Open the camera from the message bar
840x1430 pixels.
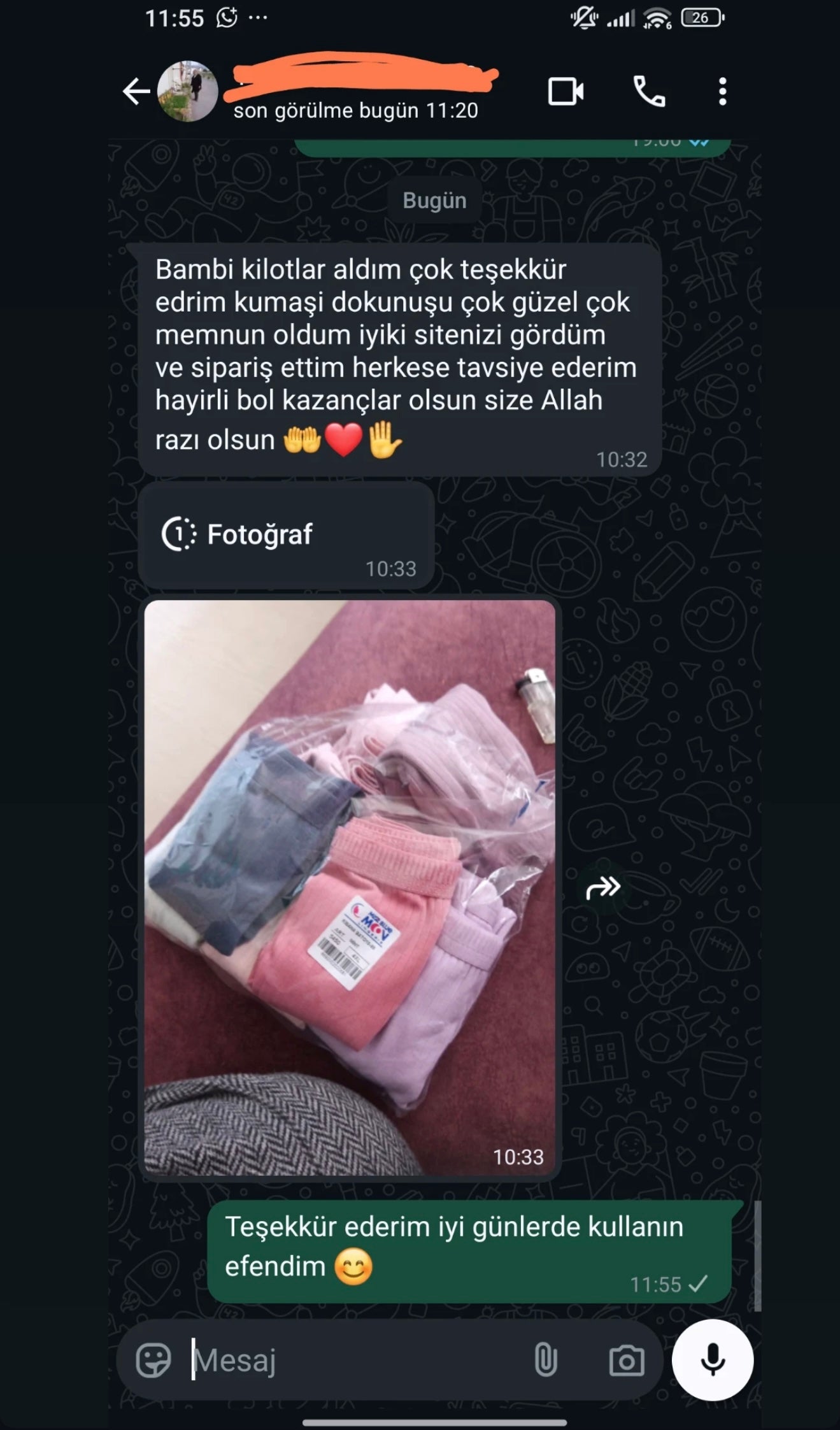[626, 1361]
